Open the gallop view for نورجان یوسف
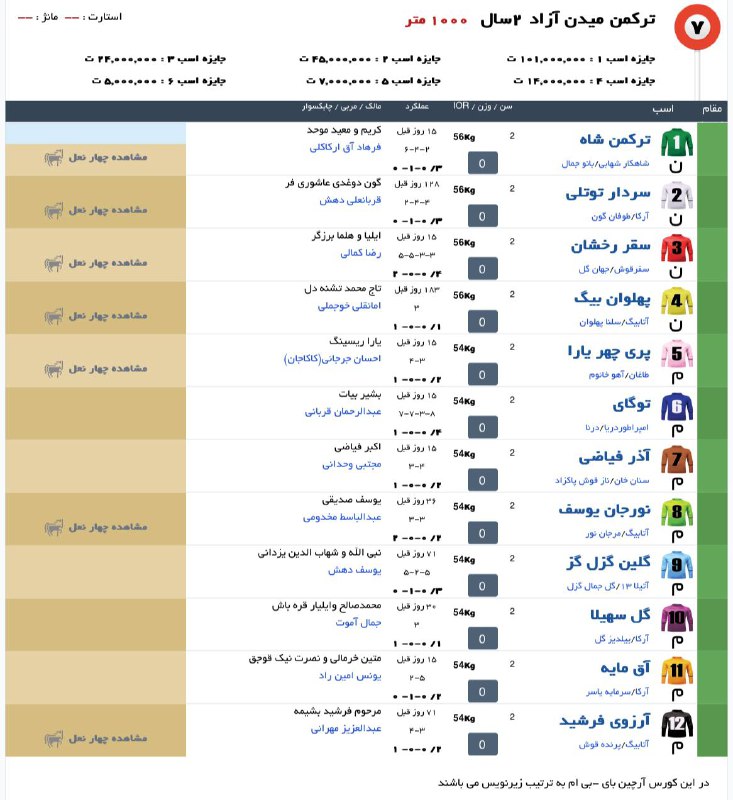733x800 pixels. point(95,527)
